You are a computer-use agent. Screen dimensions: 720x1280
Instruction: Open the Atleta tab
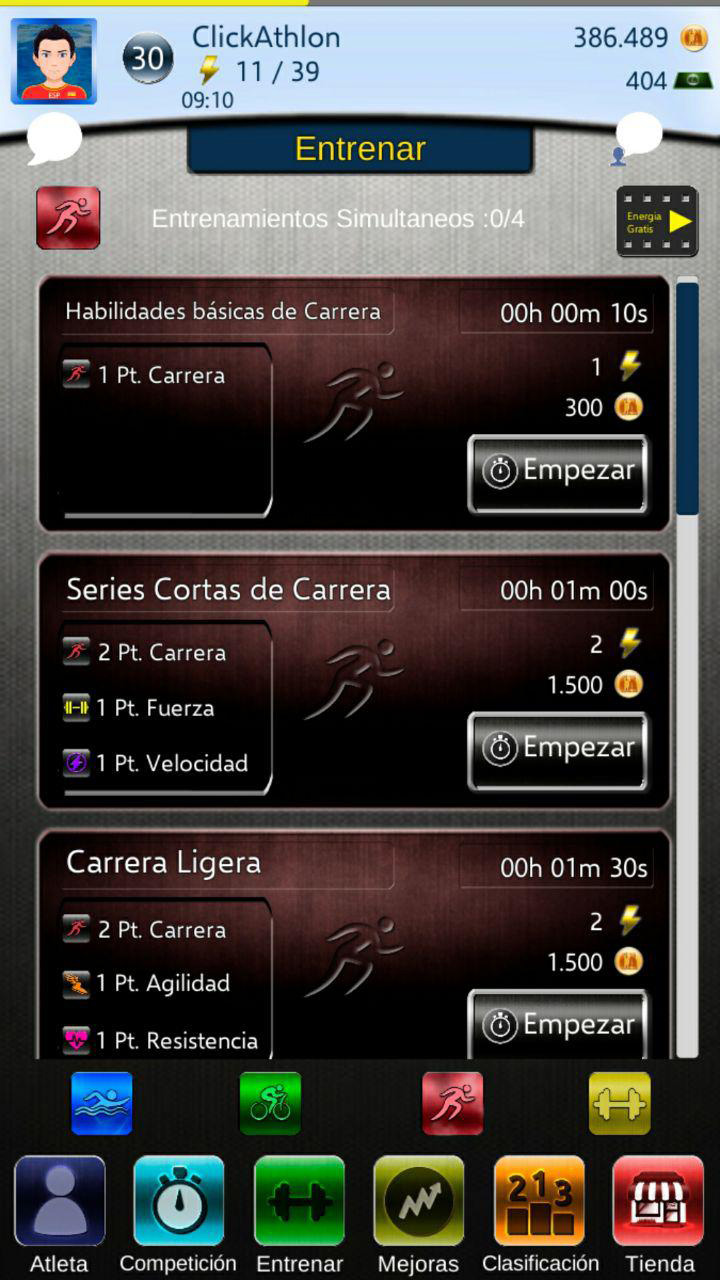[59, 1213]
